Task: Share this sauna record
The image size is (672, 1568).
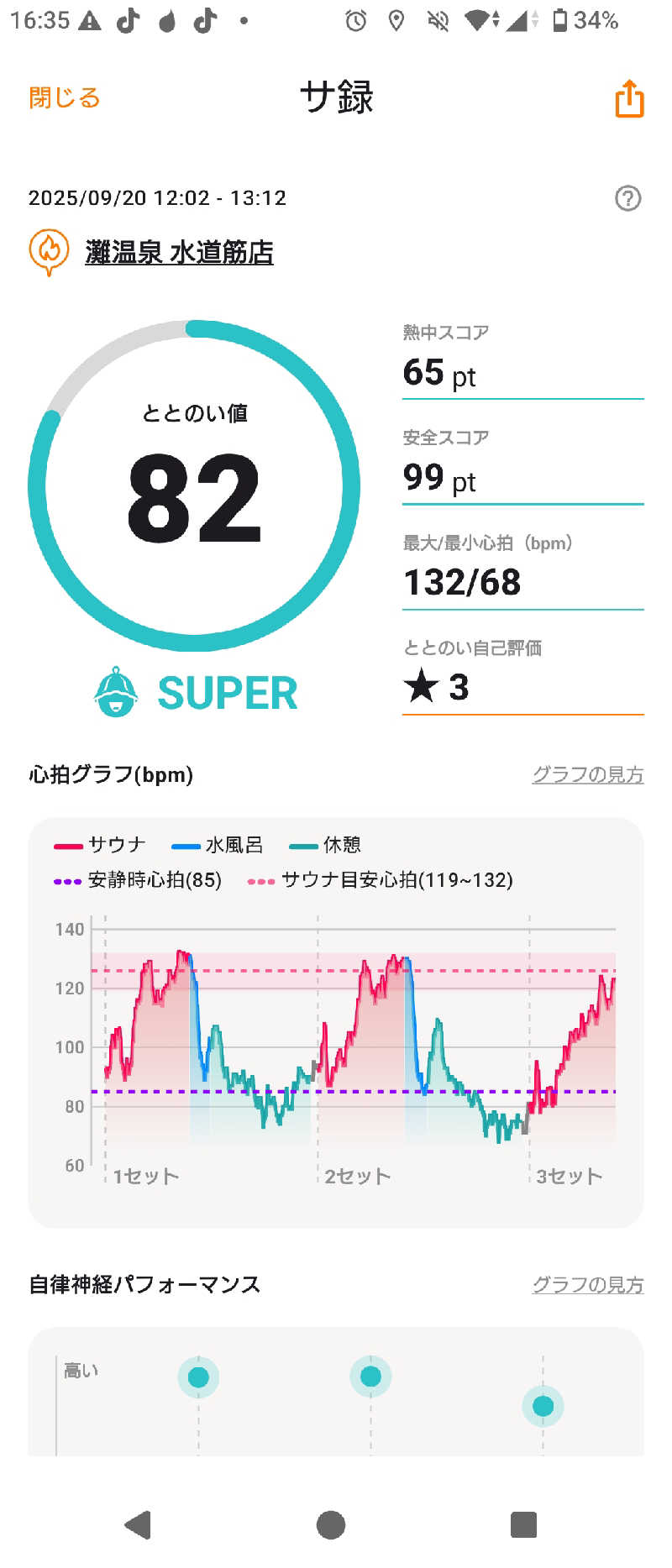Action: tap(629, 98)
